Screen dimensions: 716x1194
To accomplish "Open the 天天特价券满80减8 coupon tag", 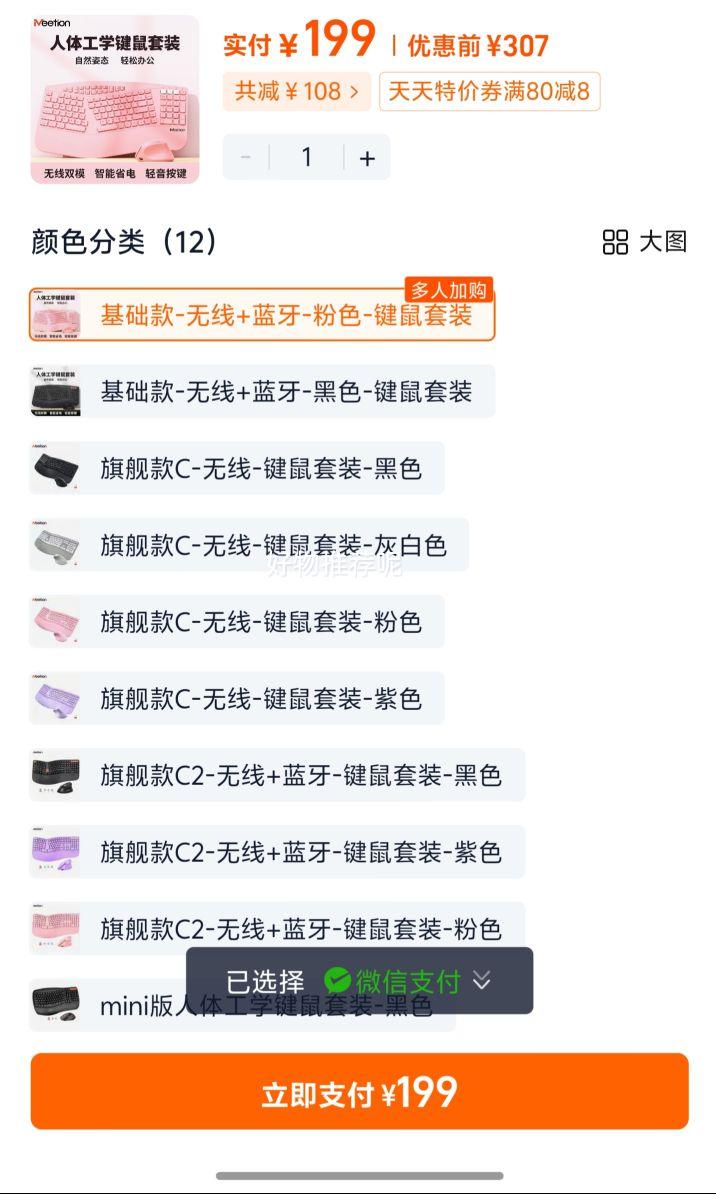I will [x=489, y=92].
